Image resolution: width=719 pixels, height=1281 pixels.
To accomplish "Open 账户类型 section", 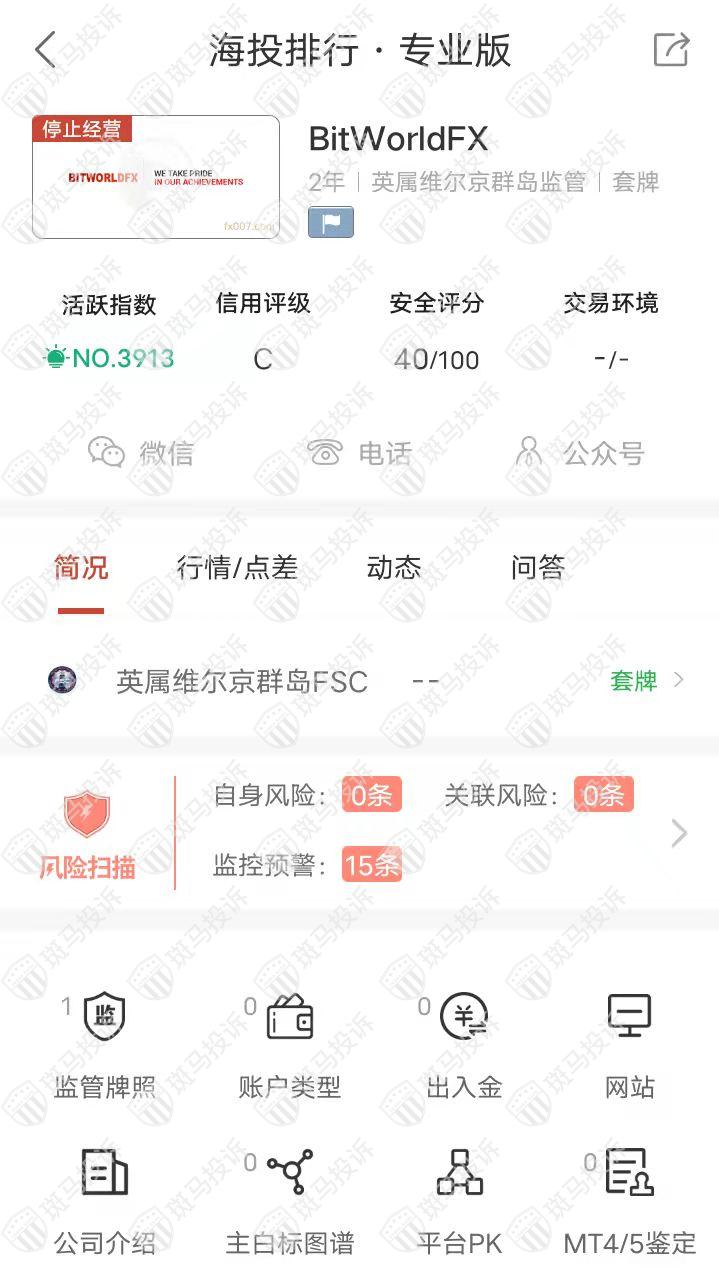I will pyautogui.click(x=290, y=1045).
